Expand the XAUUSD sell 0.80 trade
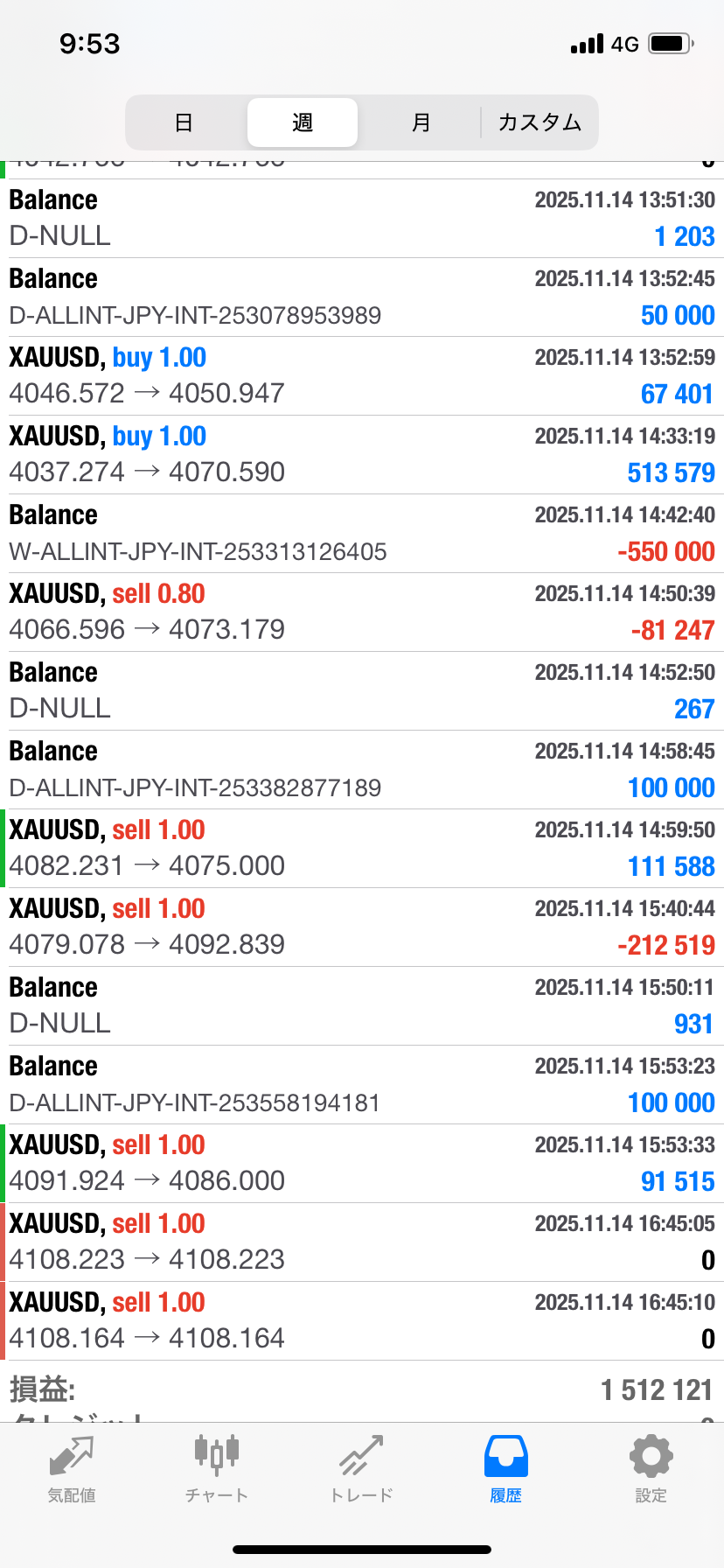The width and height of the screenshot is (724, 1568). click(362, 612)
